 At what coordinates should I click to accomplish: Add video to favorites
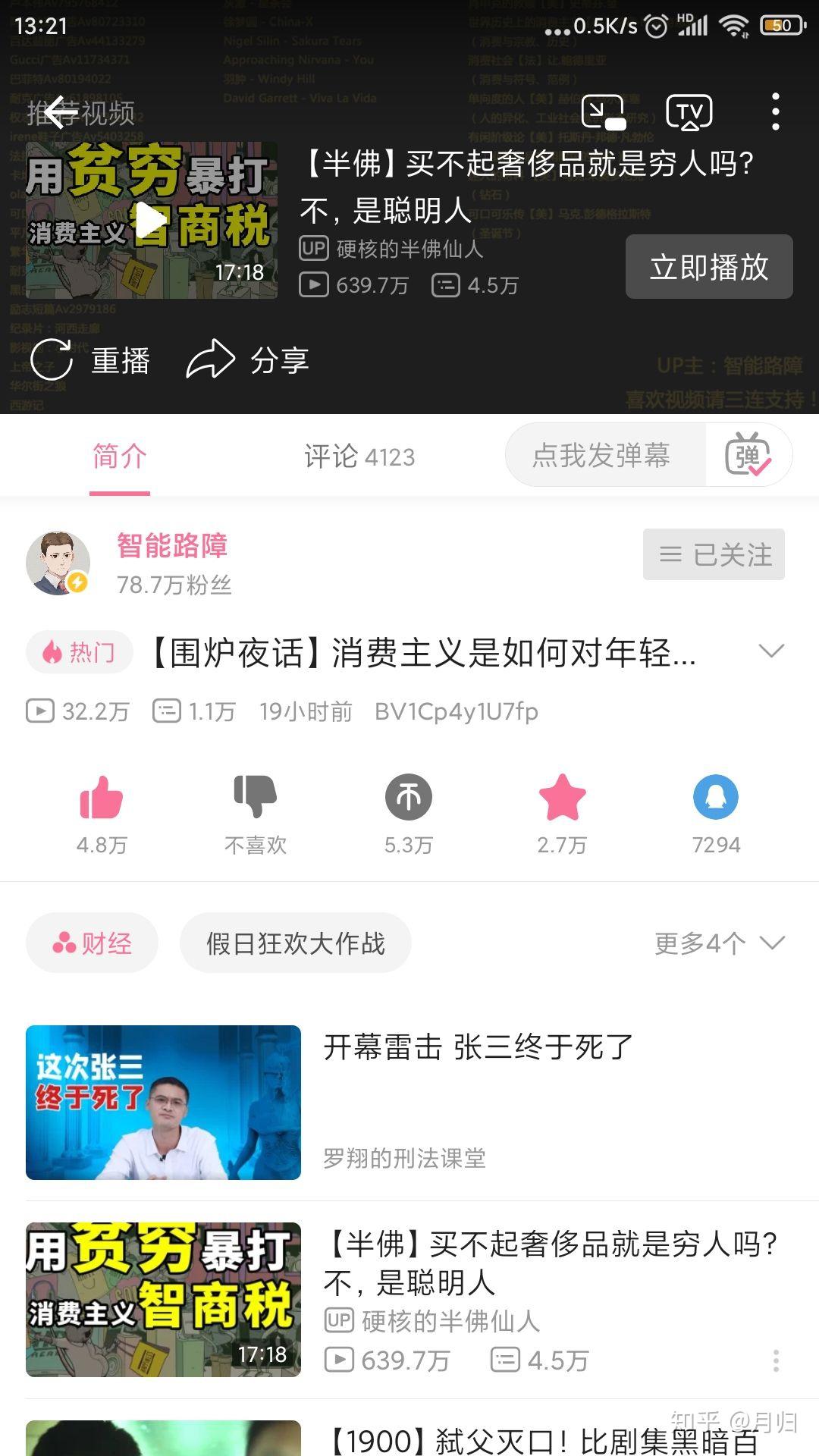[x=562, y=799]
